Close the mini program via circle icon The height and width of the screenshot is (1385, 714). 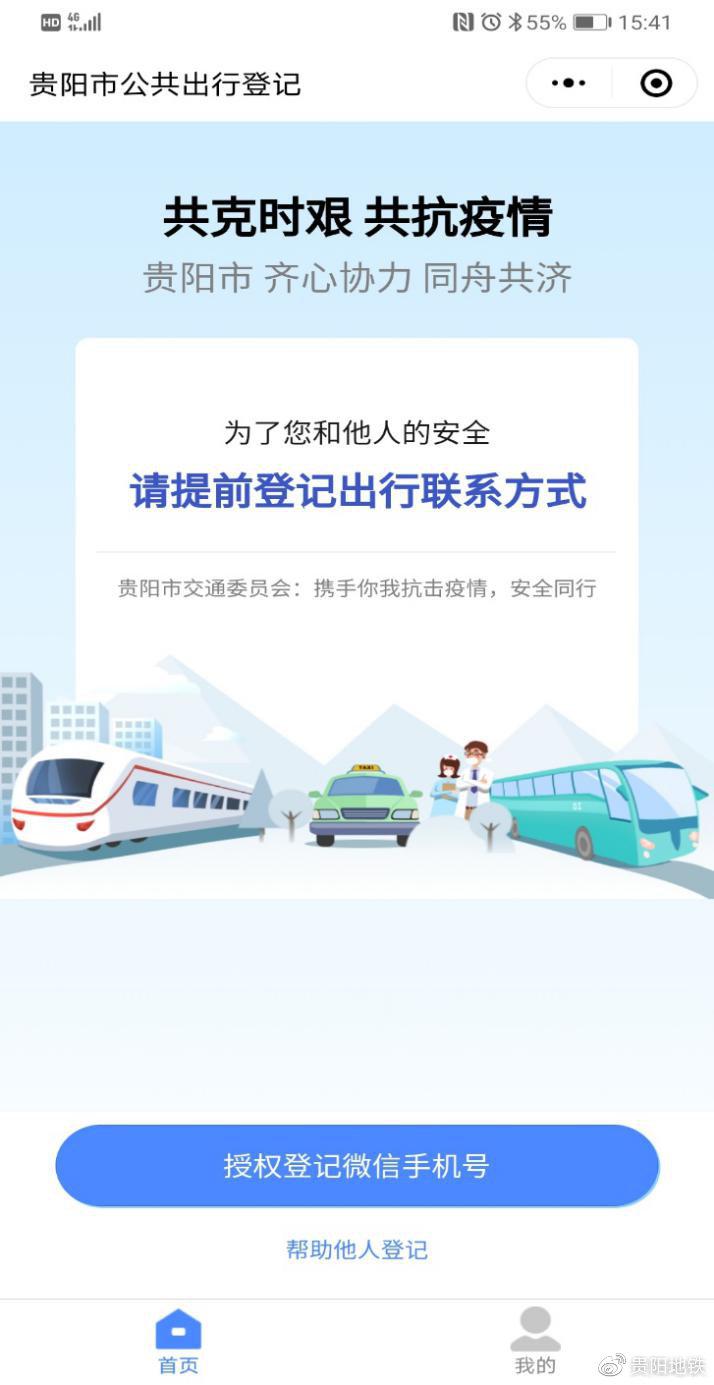(656, 83)
